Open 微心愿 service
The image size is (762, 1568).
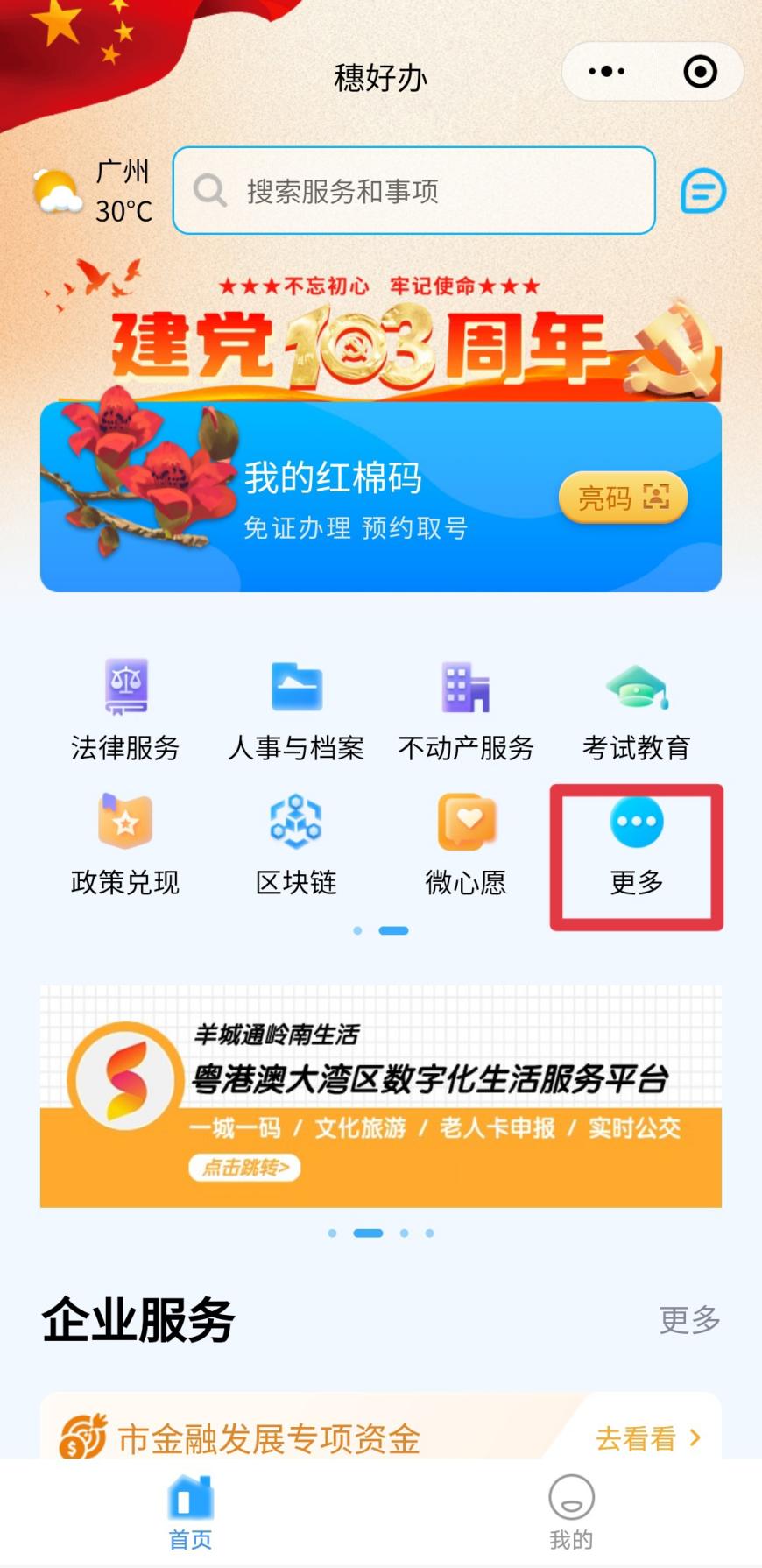tap(466, 844)
